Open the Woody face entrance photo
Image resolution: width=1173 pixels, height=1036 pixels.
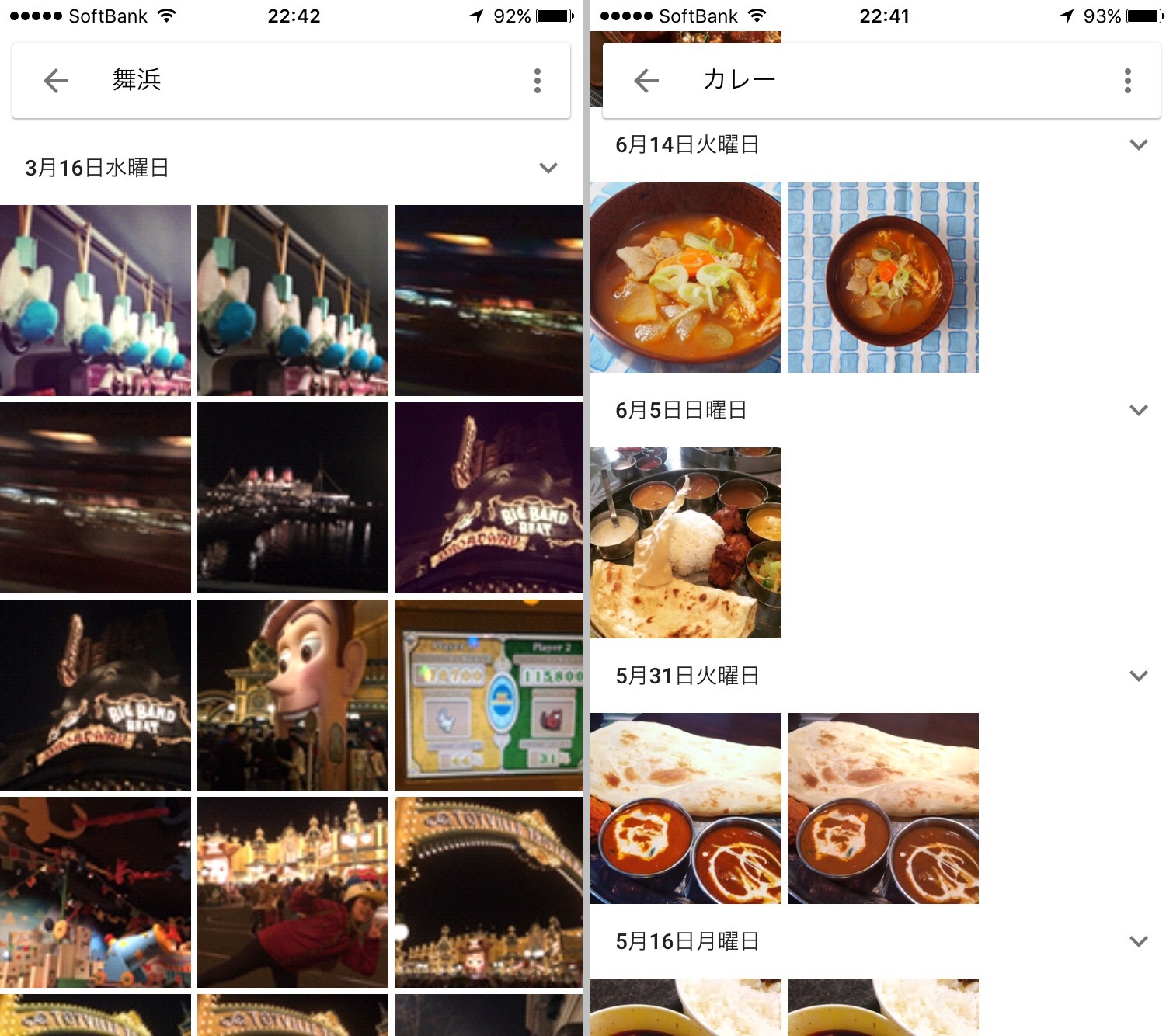[x=293, y=695]
